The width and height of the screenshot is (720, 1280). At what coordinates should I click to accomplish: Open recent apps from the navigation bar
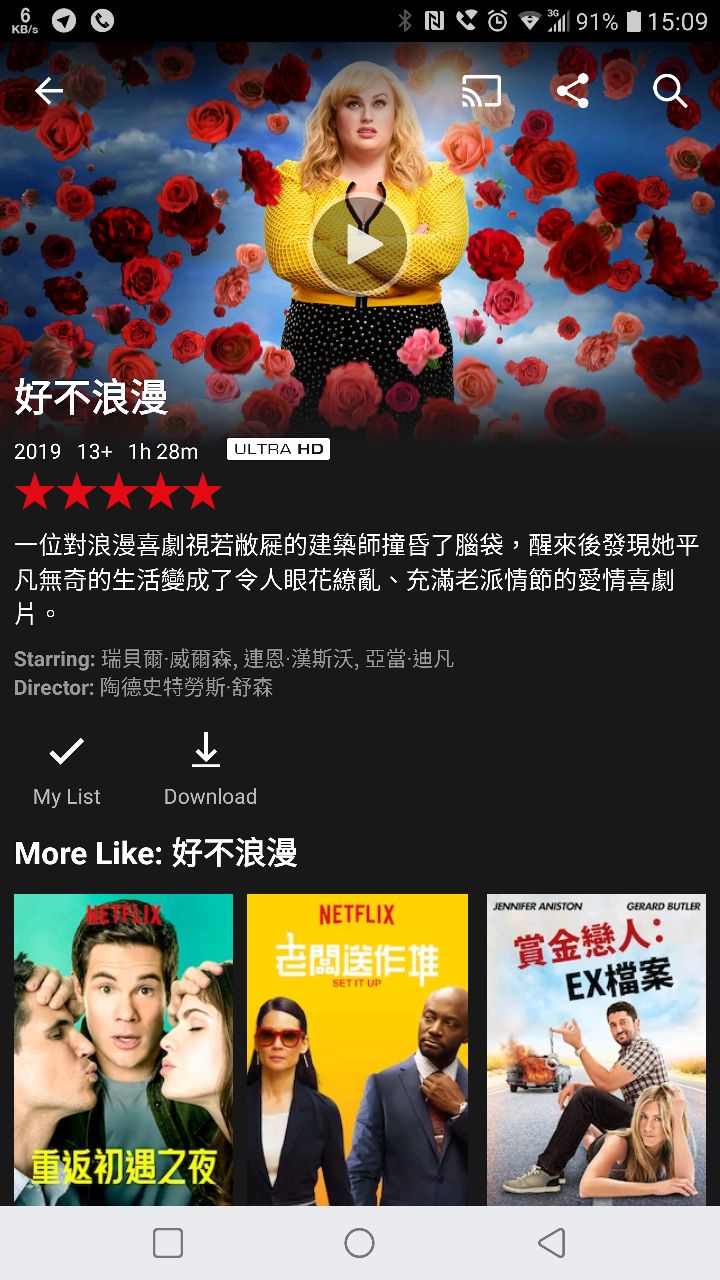click(168, 1243)
